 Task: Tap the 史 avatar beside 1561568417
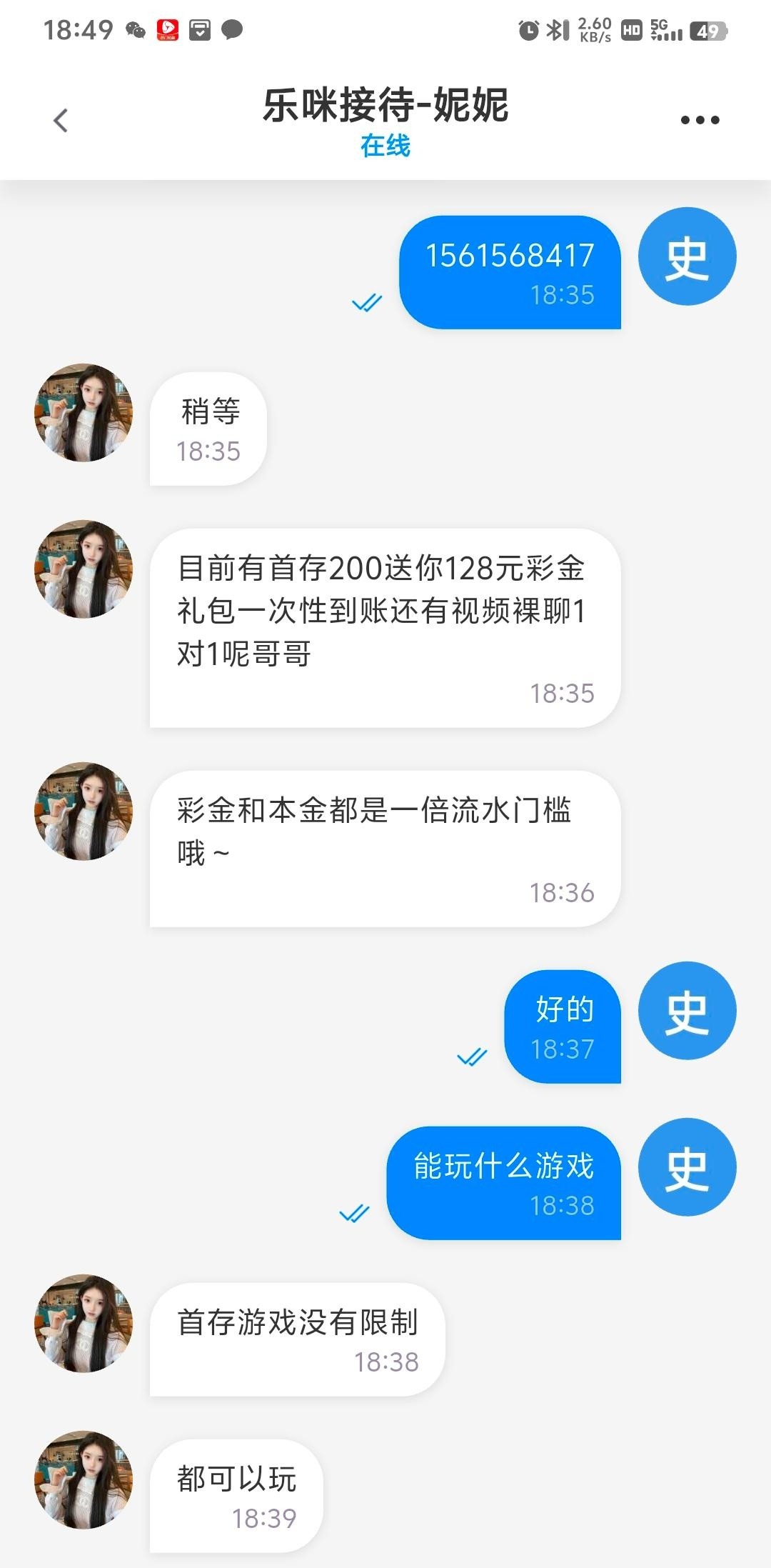point(687,256)
